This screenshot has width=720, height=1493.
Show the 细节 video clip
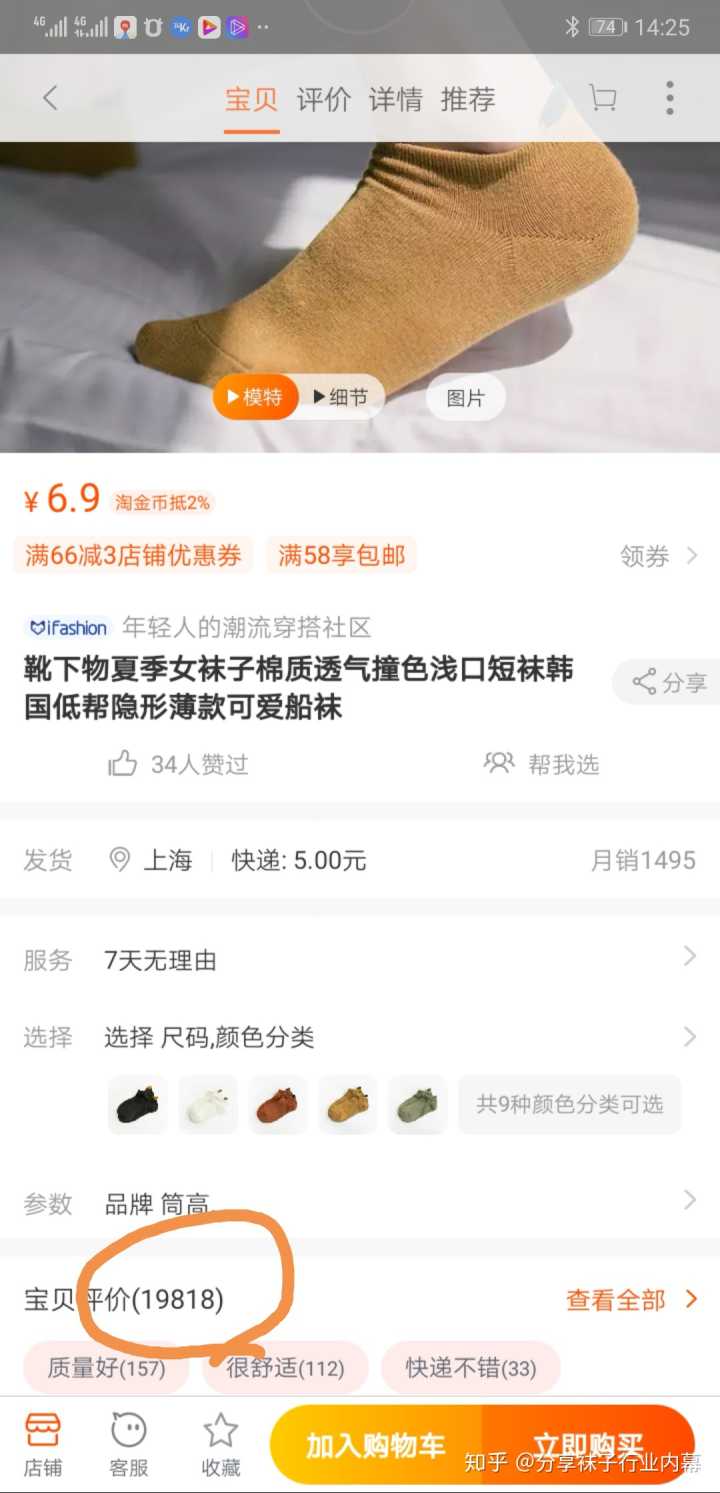click(341, 397)
